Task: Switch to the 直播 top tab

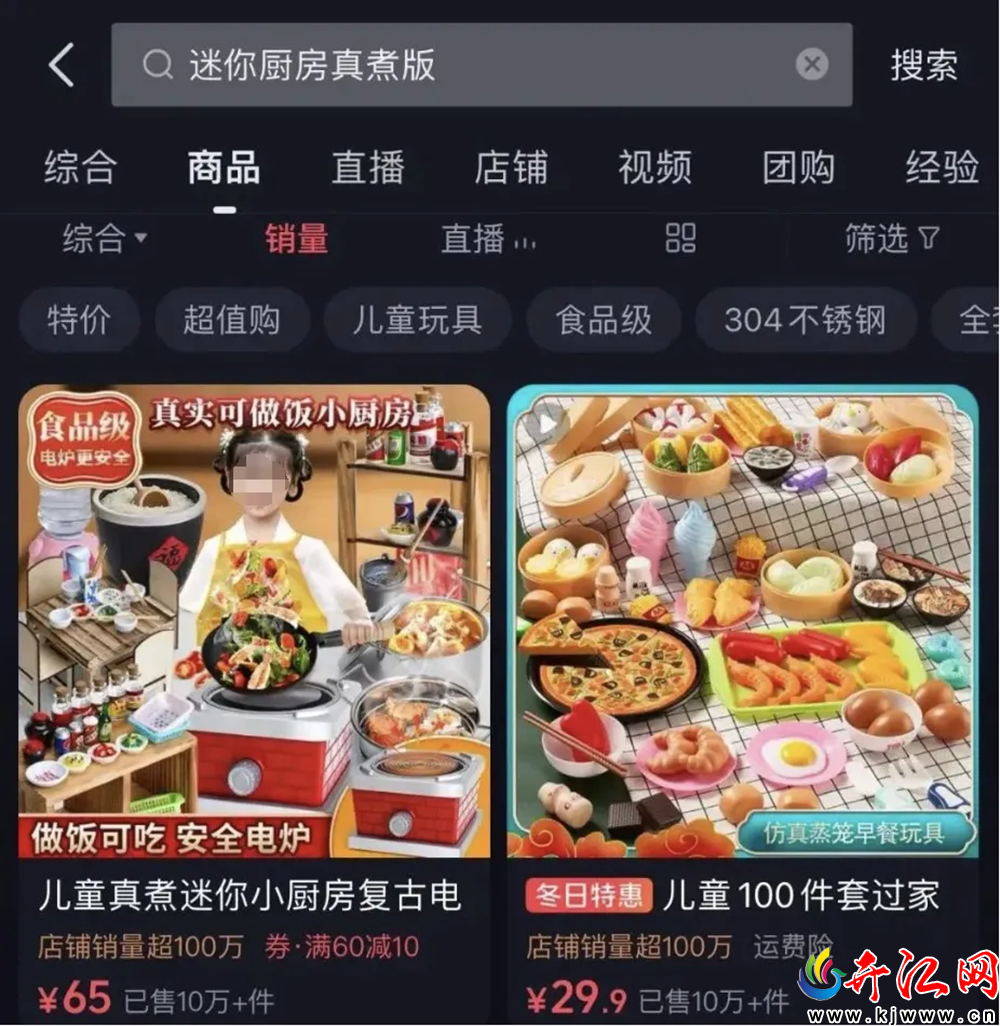Action: point(368,168)
